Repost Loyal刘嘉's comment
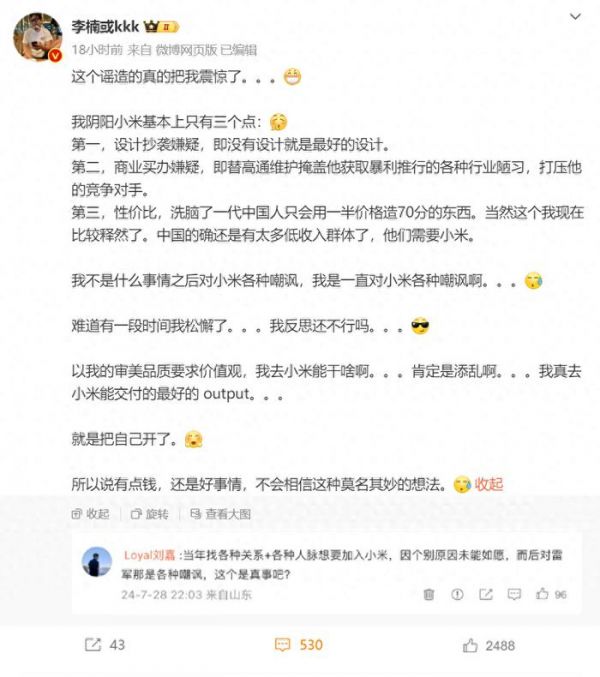 pos(485,593)
